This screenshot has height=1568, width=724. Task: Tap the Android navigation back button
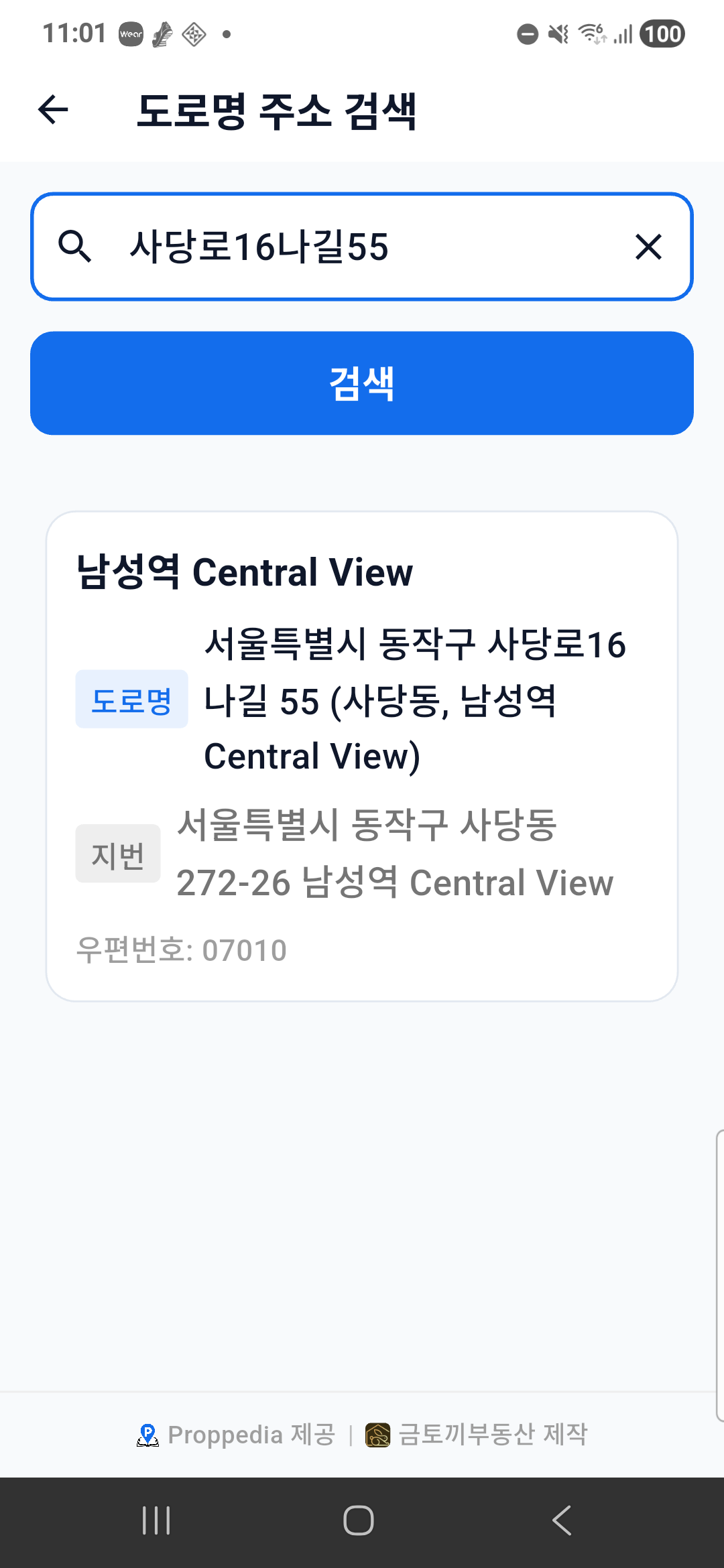[560, 1521]
